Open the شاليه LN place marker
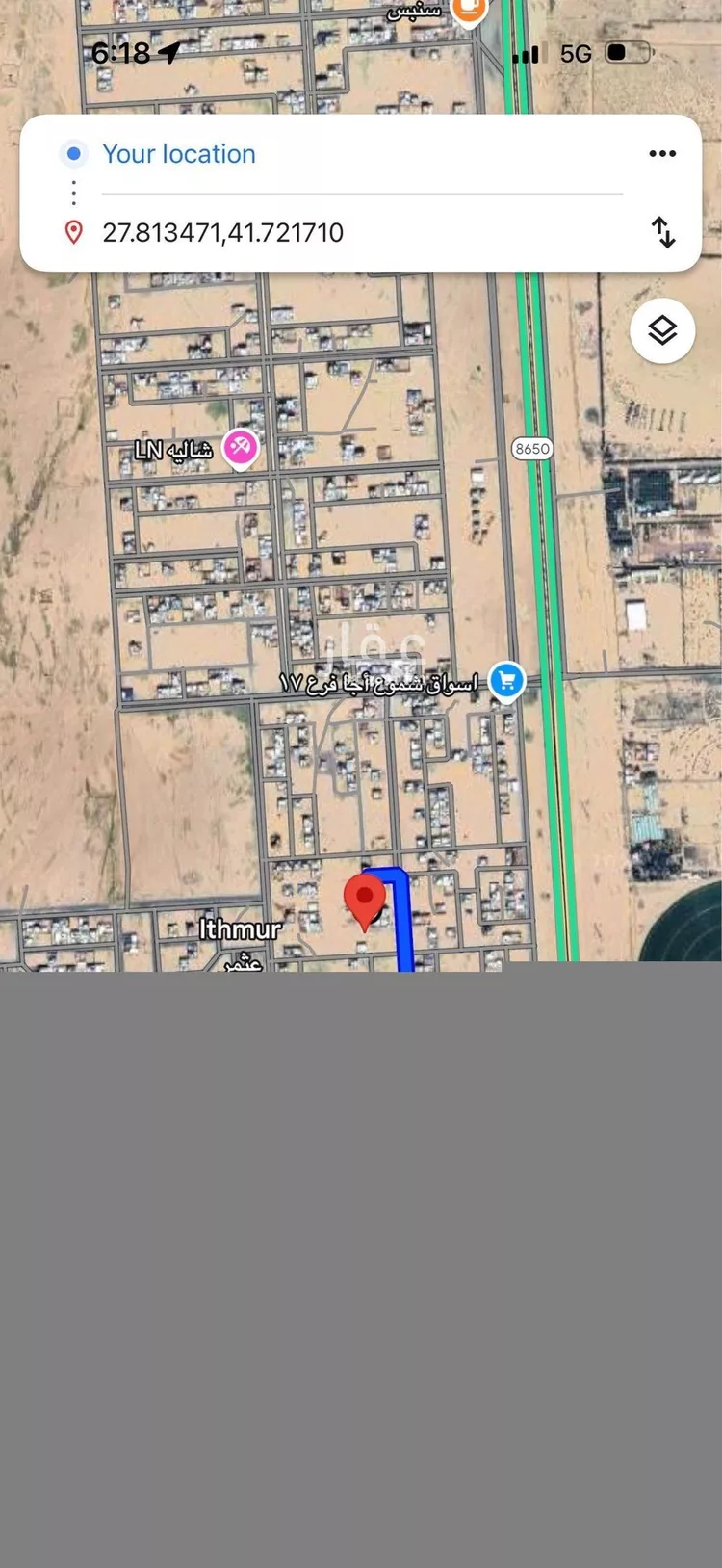722x1568 pixels. 240,447
